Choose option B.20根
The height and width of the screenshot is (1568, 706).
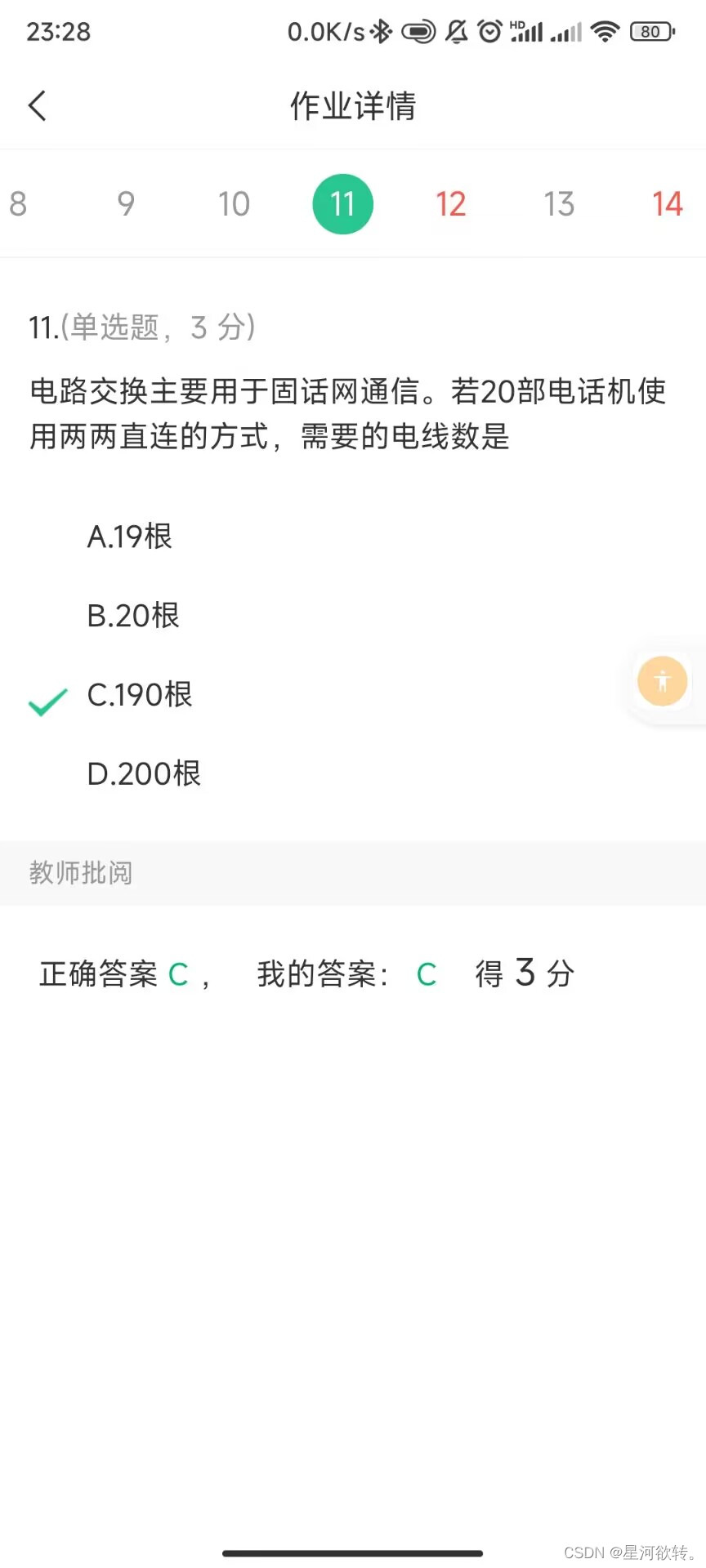click(133, 616)
